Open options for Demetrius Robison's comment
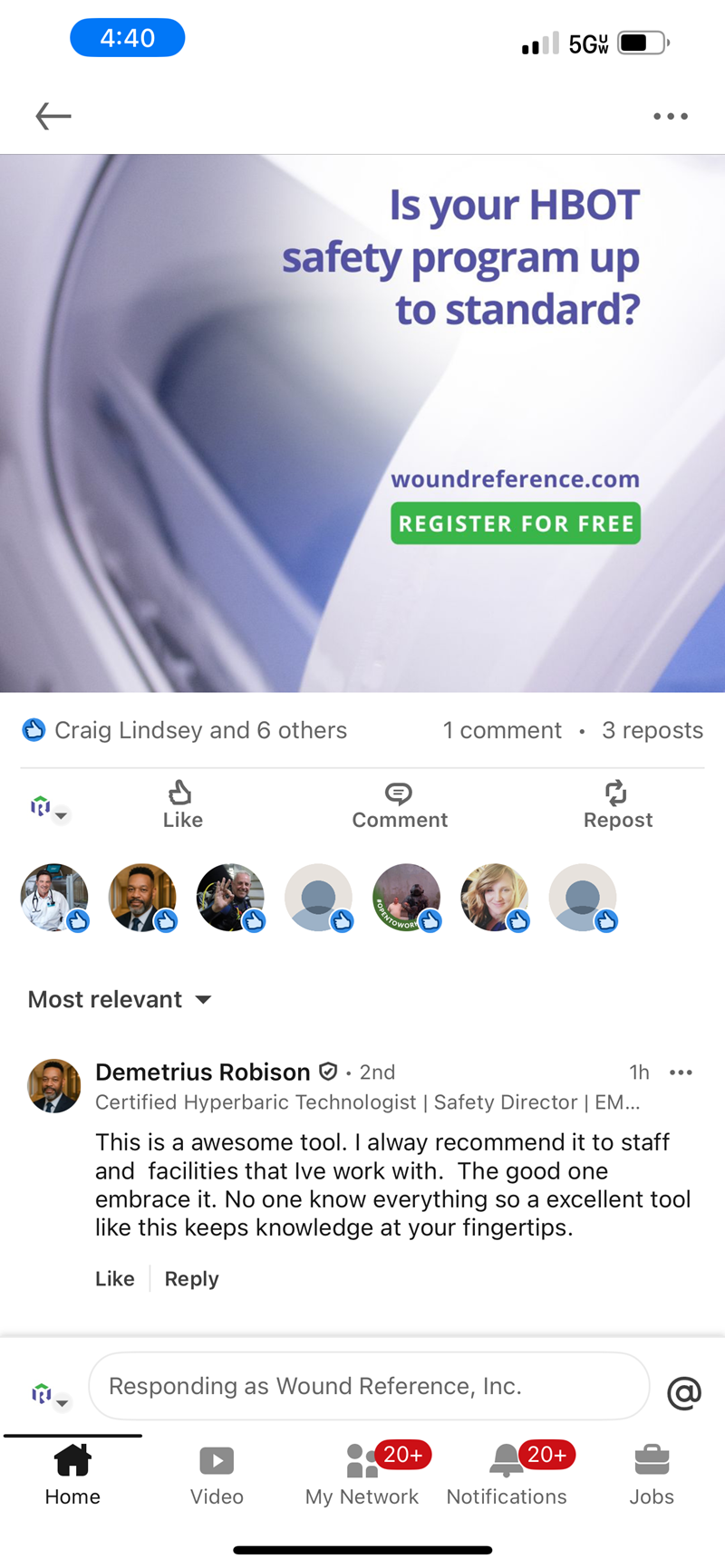 681,1072
